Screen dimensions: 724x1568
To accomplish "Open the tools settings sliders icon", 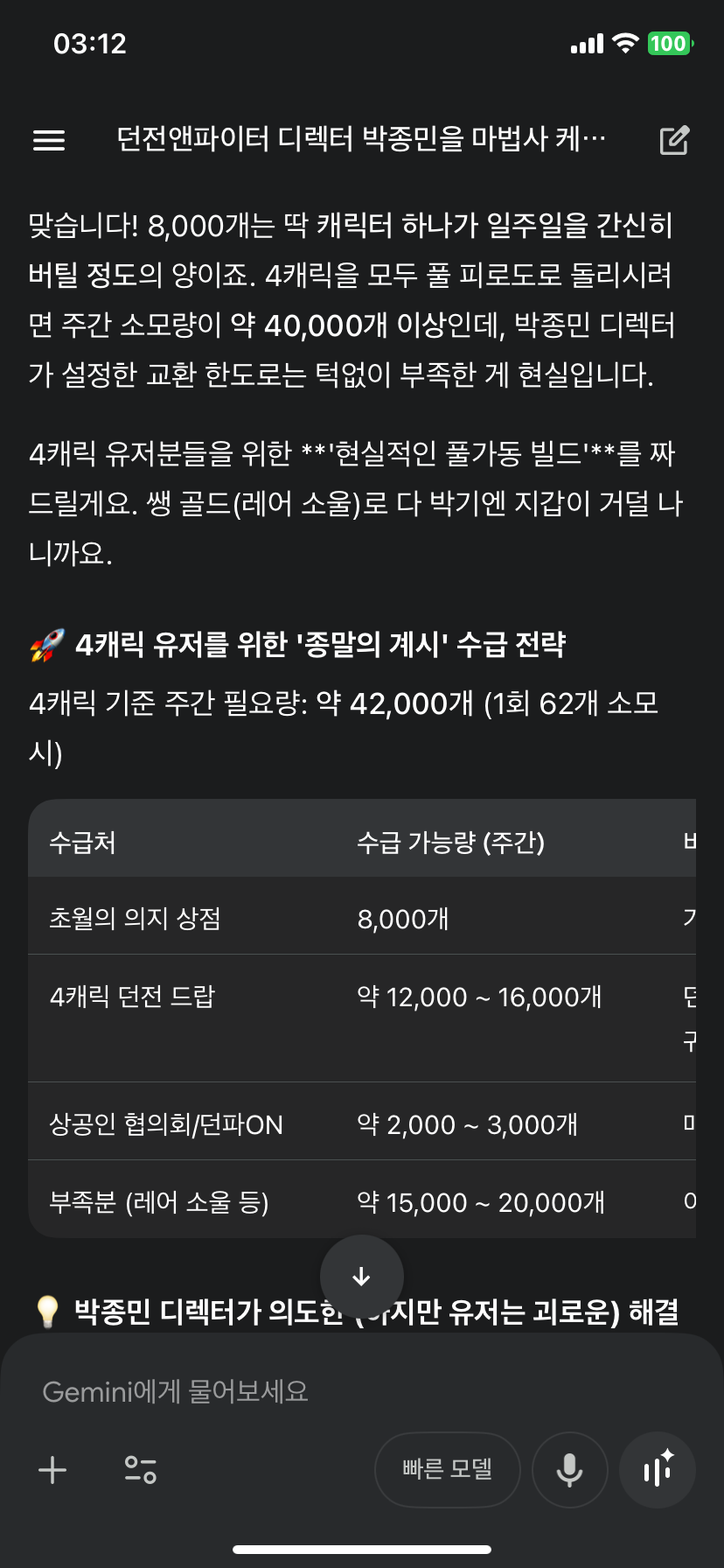I will point(140,1470).
